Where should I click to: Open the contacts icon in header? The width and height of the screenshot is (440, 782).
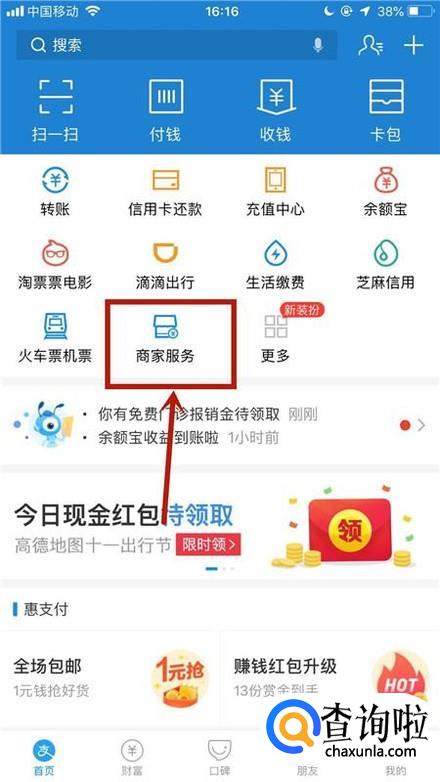tap(370, 45)
